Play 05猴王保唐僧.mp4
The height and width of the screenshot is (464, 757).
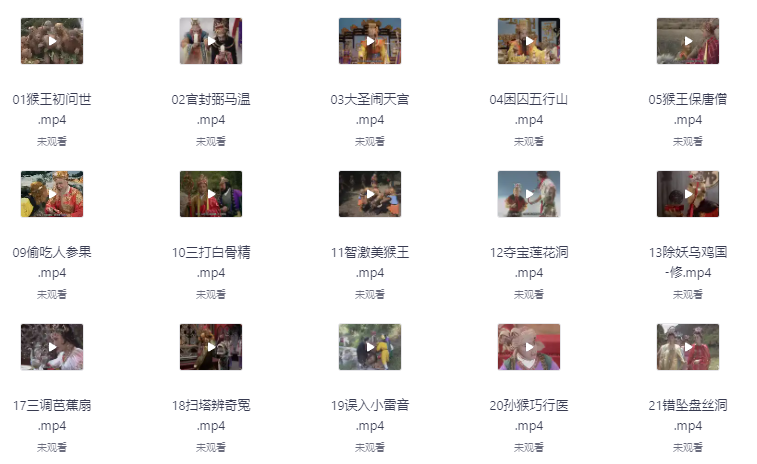[688, 41]
